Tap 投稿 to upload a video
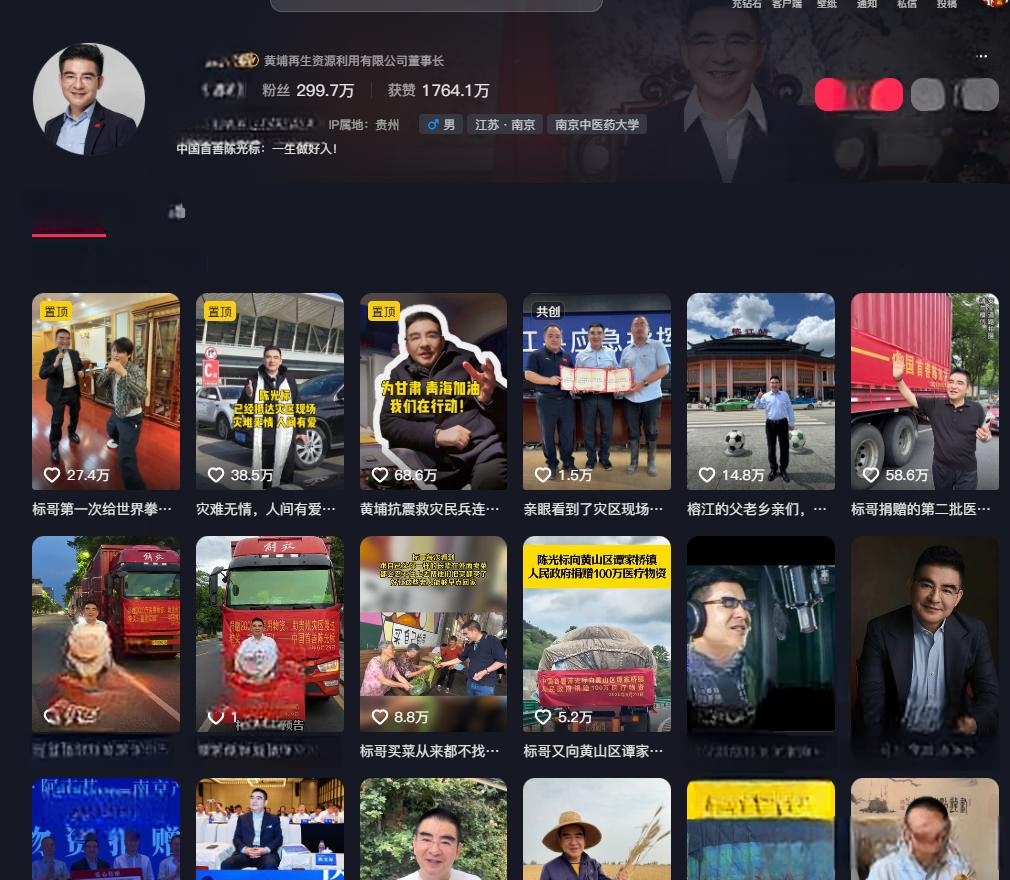The height and width of the screenshot is (880, 1010). coord(946,5)
